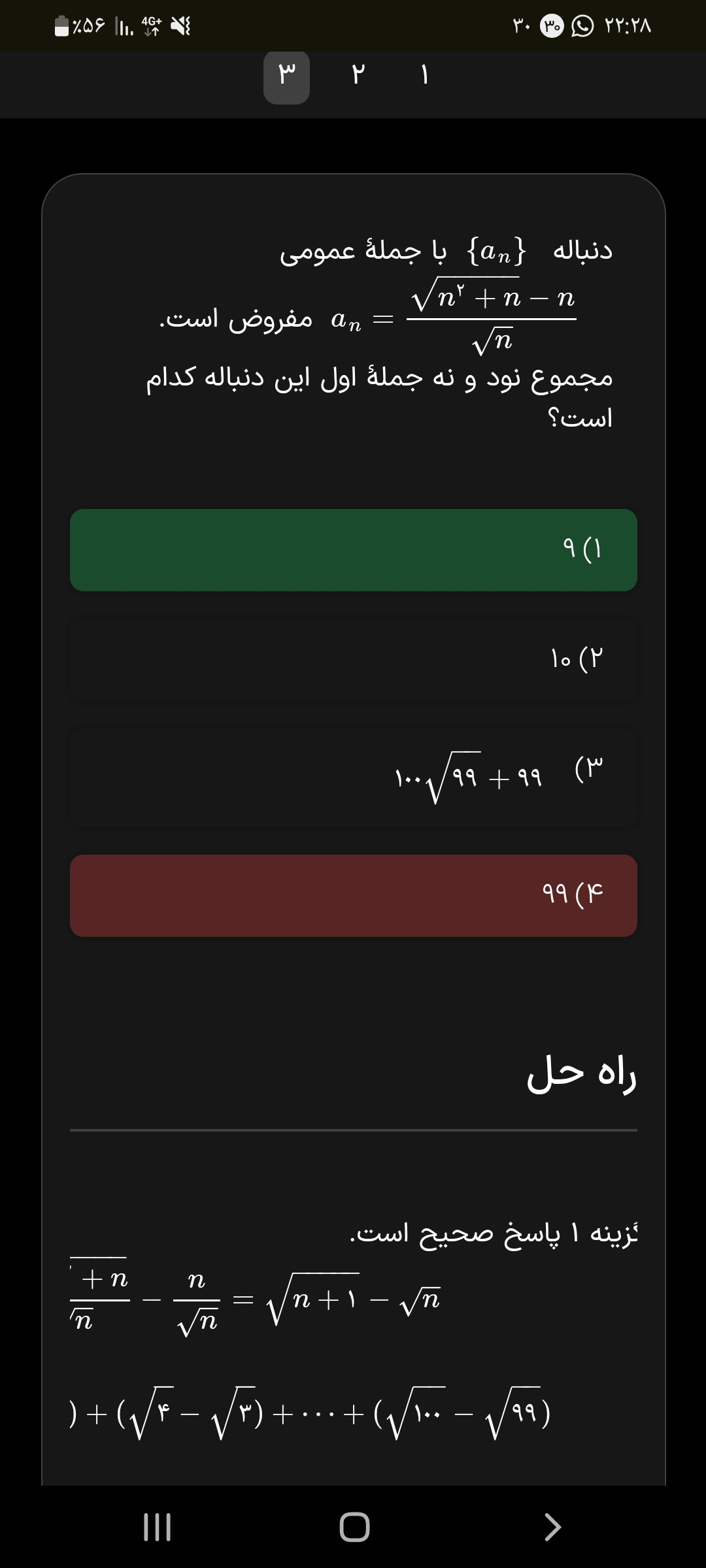Image resolution: width=706 pixels, height=1568 pixels.
Task: Go to question number ۳
Action: 286,76
